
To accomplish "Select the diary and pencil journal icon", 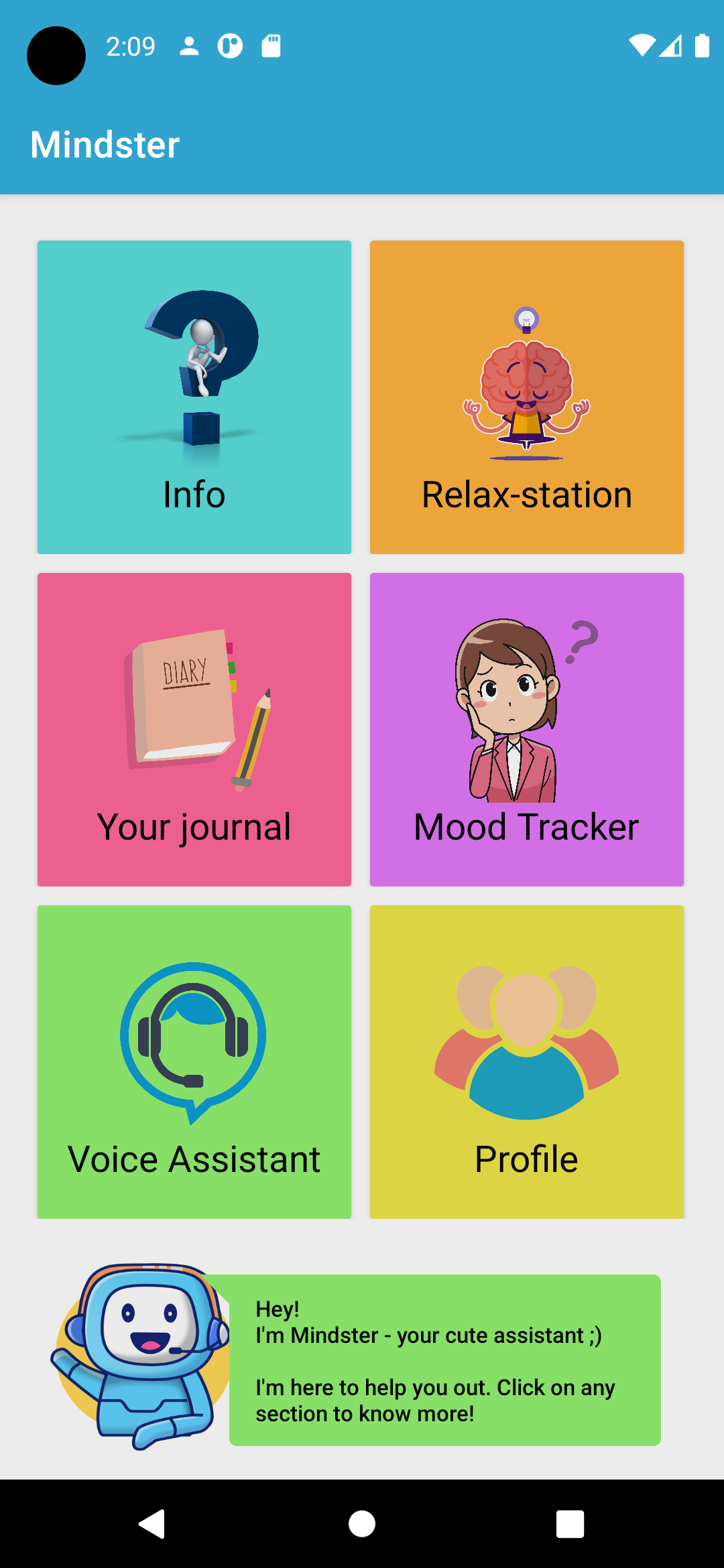I will 194,710.
